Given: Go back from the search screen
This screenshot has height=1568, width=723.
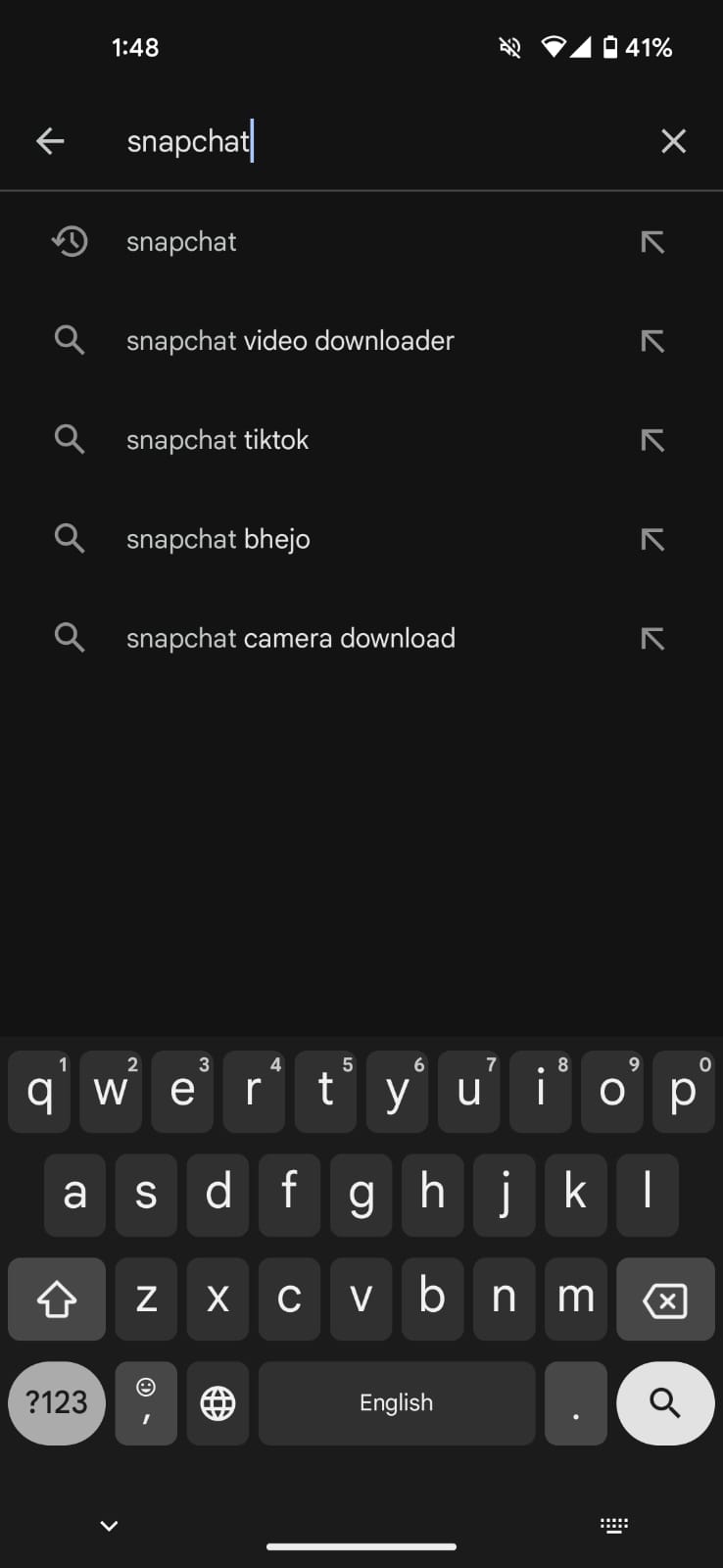Looking at the screenshot, I should pyautogui.click(x=50, y=141).
